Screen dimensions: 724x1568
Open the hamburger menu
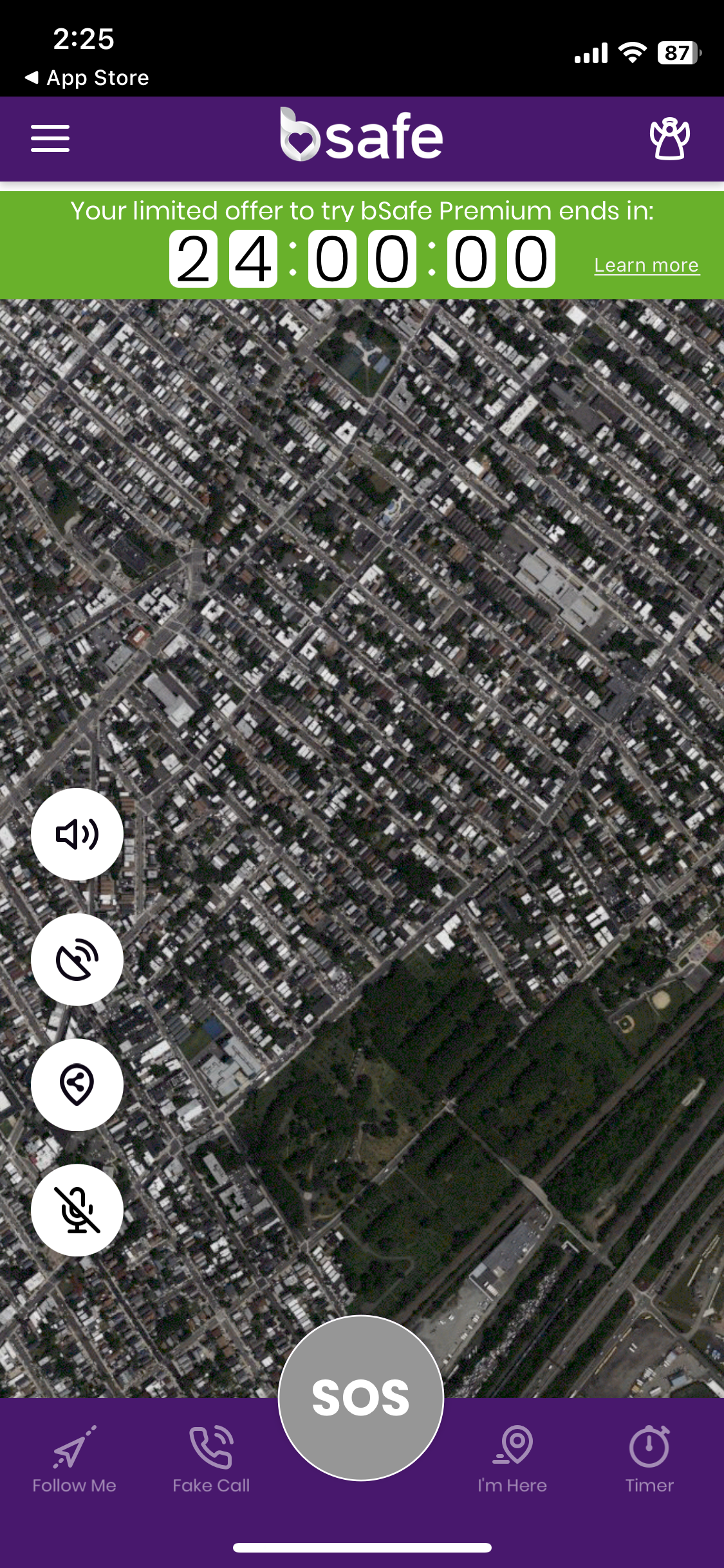[50, 138]
